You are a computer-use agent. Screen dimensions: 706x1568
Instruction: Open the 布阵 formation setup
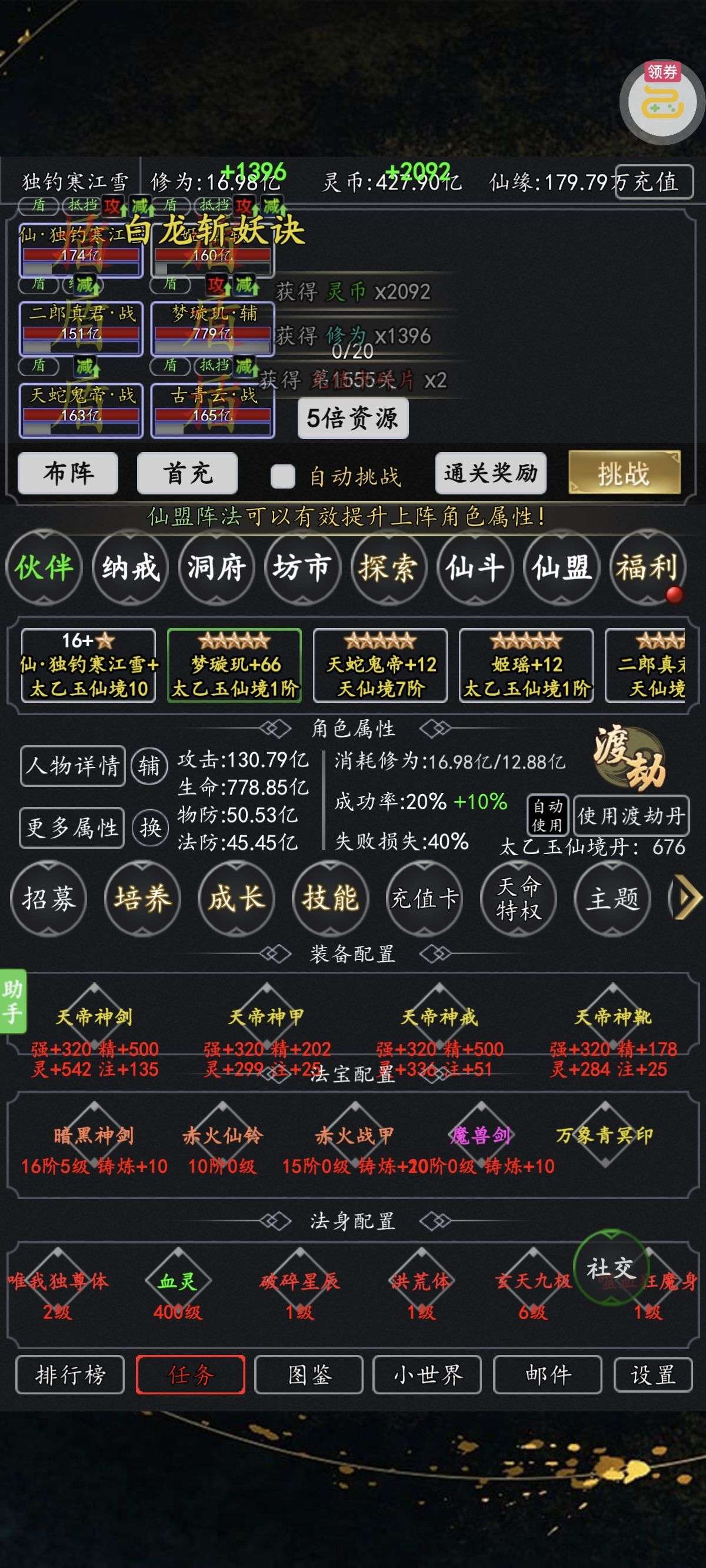pyautogui.click(x=68, y=473)
